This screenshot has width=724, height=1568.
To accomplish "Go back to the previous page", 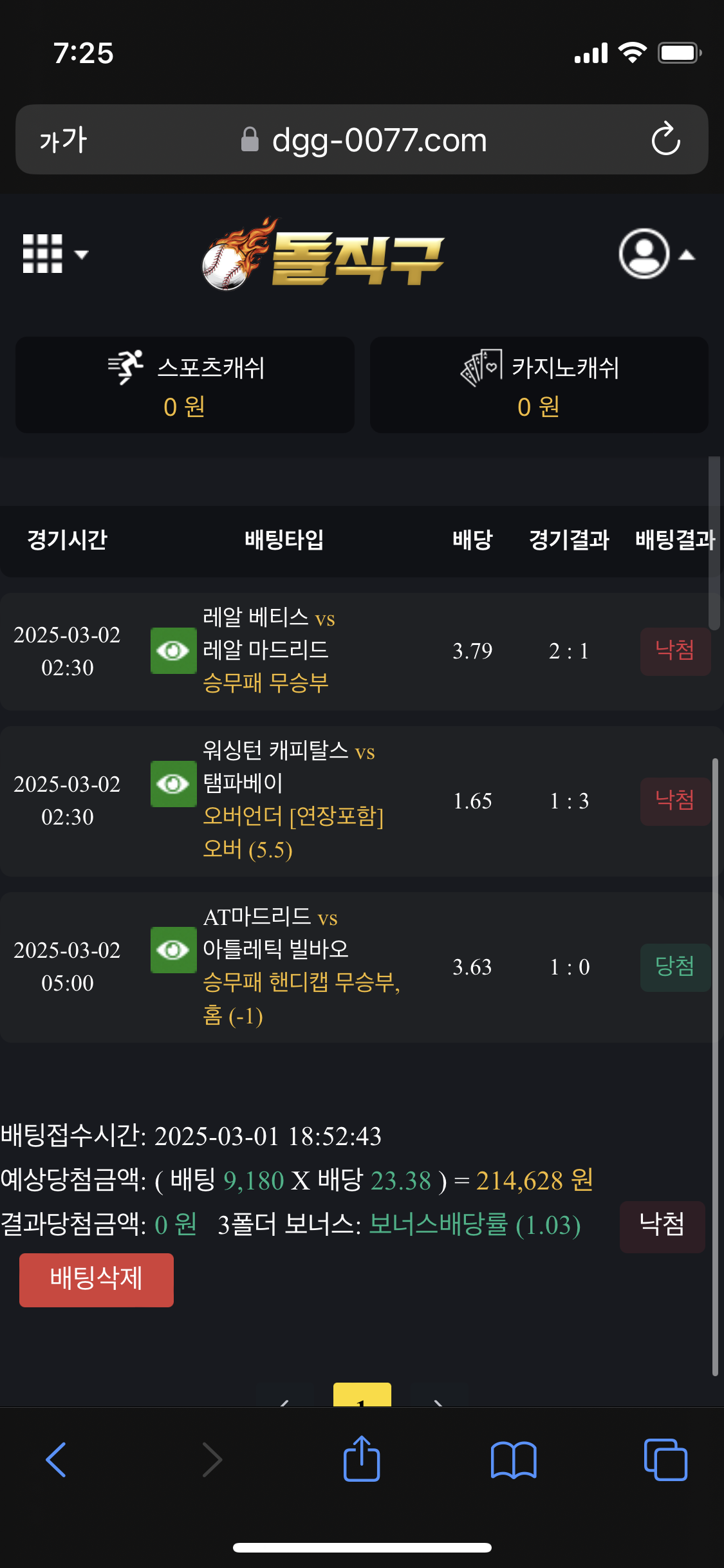I will (x=57, y=1459).
